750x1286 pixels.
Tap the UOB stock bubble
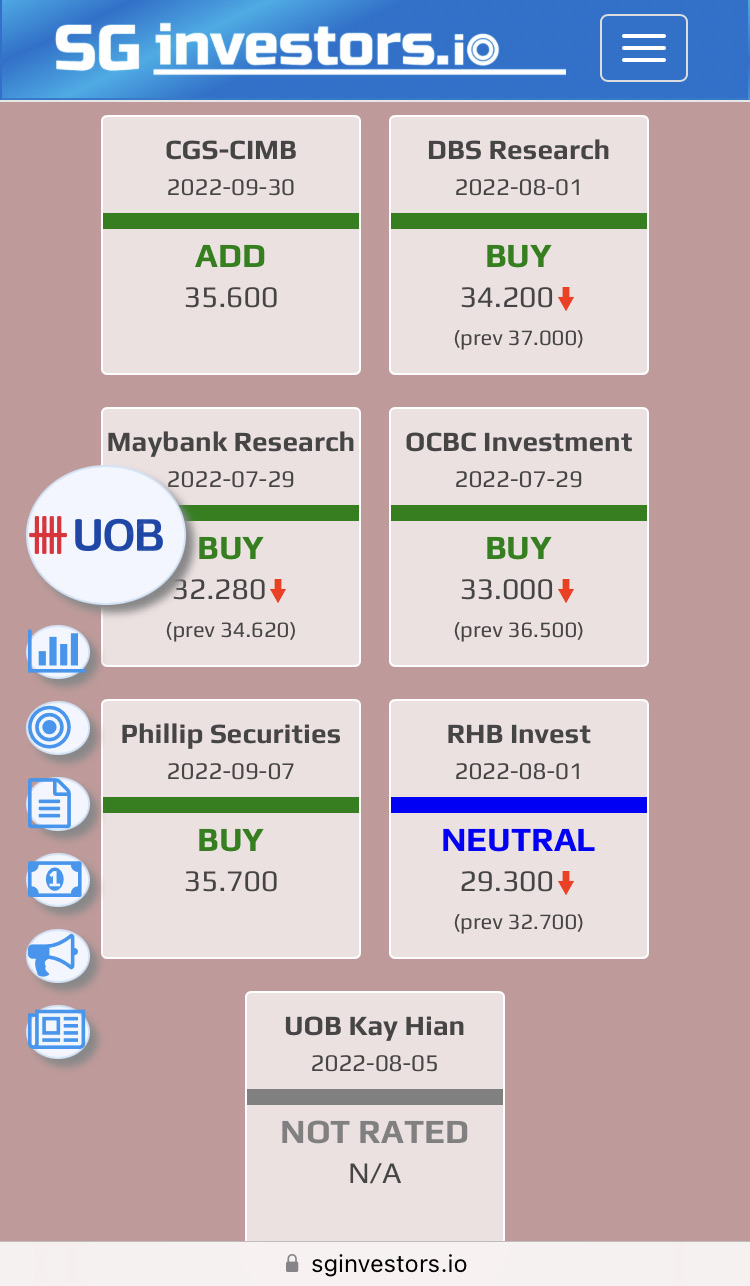point(105,536)
